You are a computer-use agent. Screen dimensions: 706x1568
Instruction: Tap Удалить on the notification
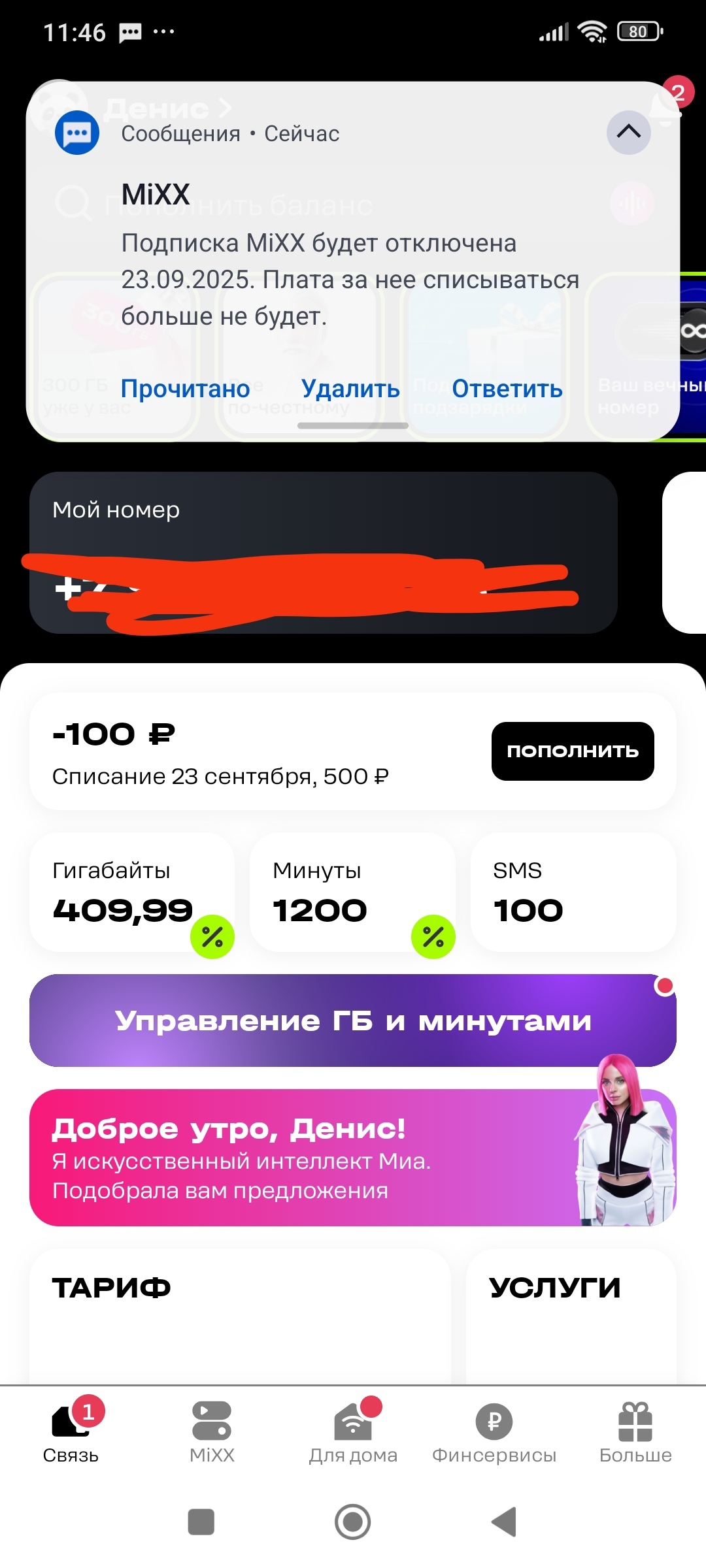coord(350,389)
